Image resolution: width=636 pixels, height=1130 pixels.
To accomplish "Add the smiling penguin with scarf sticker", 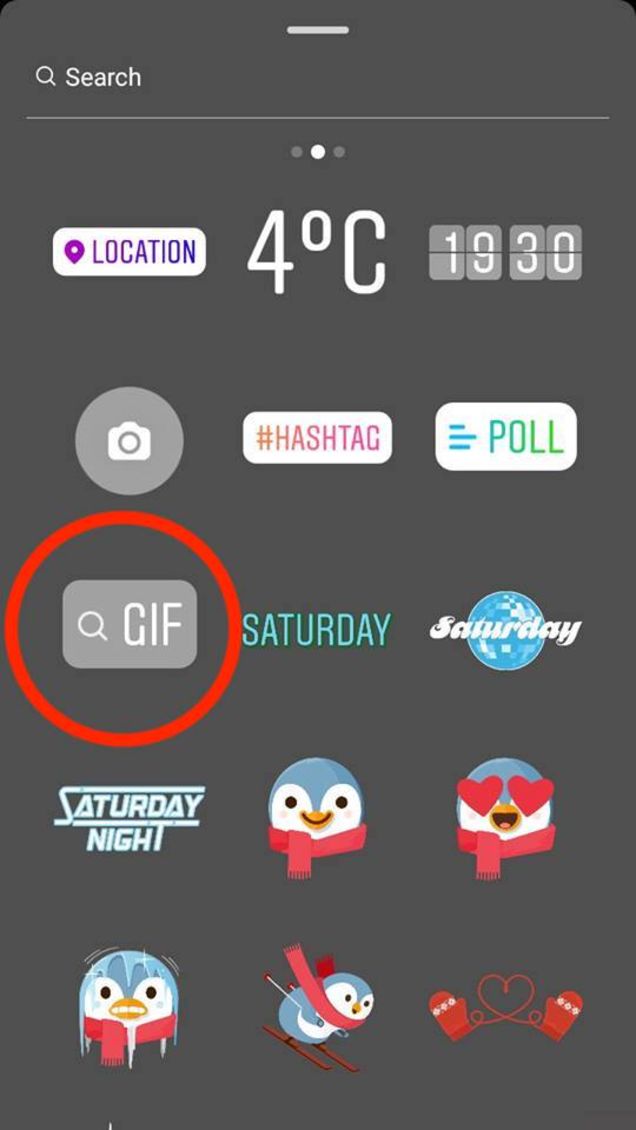I will pos(316,817).
